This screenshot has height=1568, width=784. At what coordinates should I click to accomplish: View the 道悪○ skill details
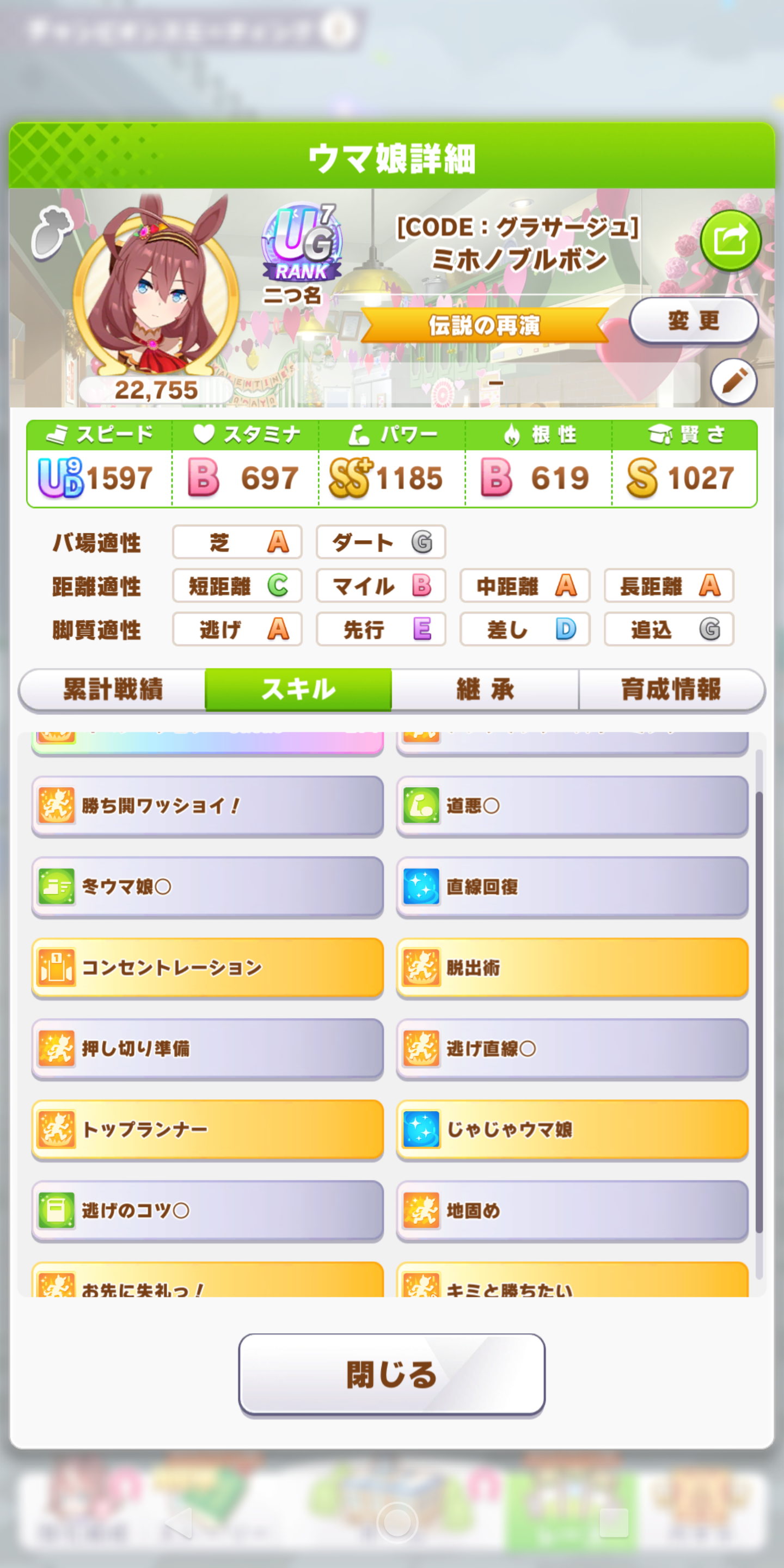pyautogui.click(x=572, y=805)
